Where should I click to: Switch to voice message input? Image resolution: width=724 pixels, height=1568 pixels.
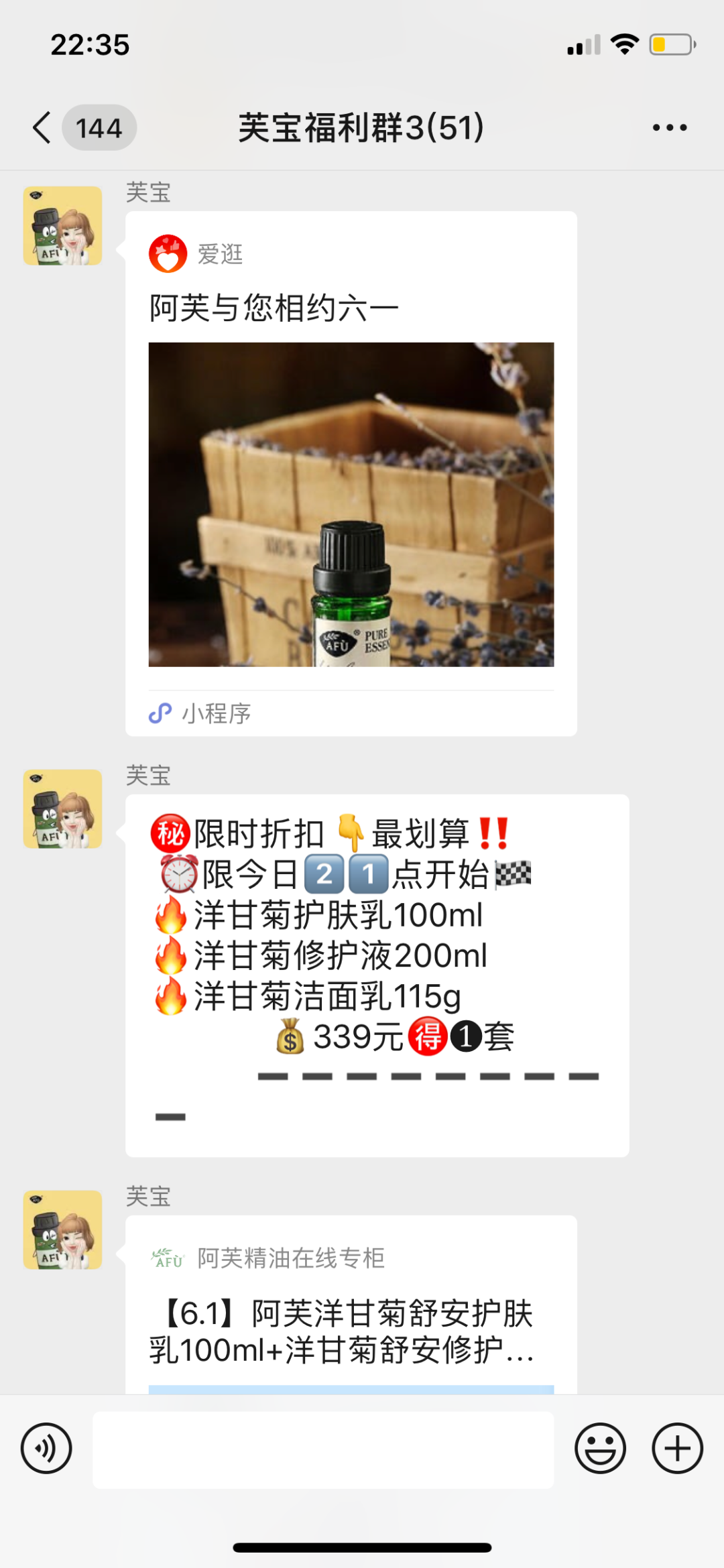click(x=46, y=1448)
